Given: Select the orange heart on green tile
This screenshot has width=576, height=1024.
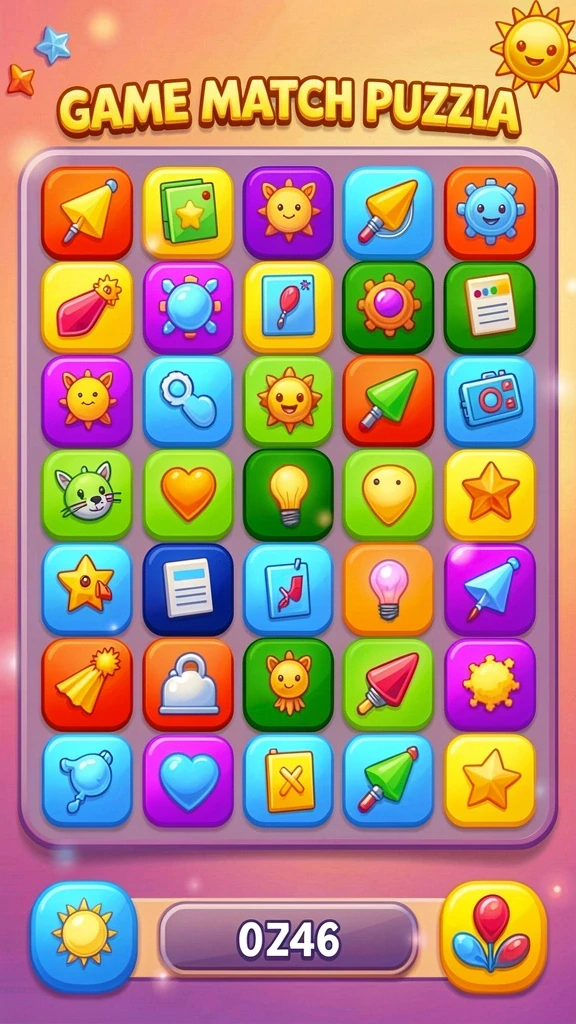Looking at the screenshot, I should point(188,494).
